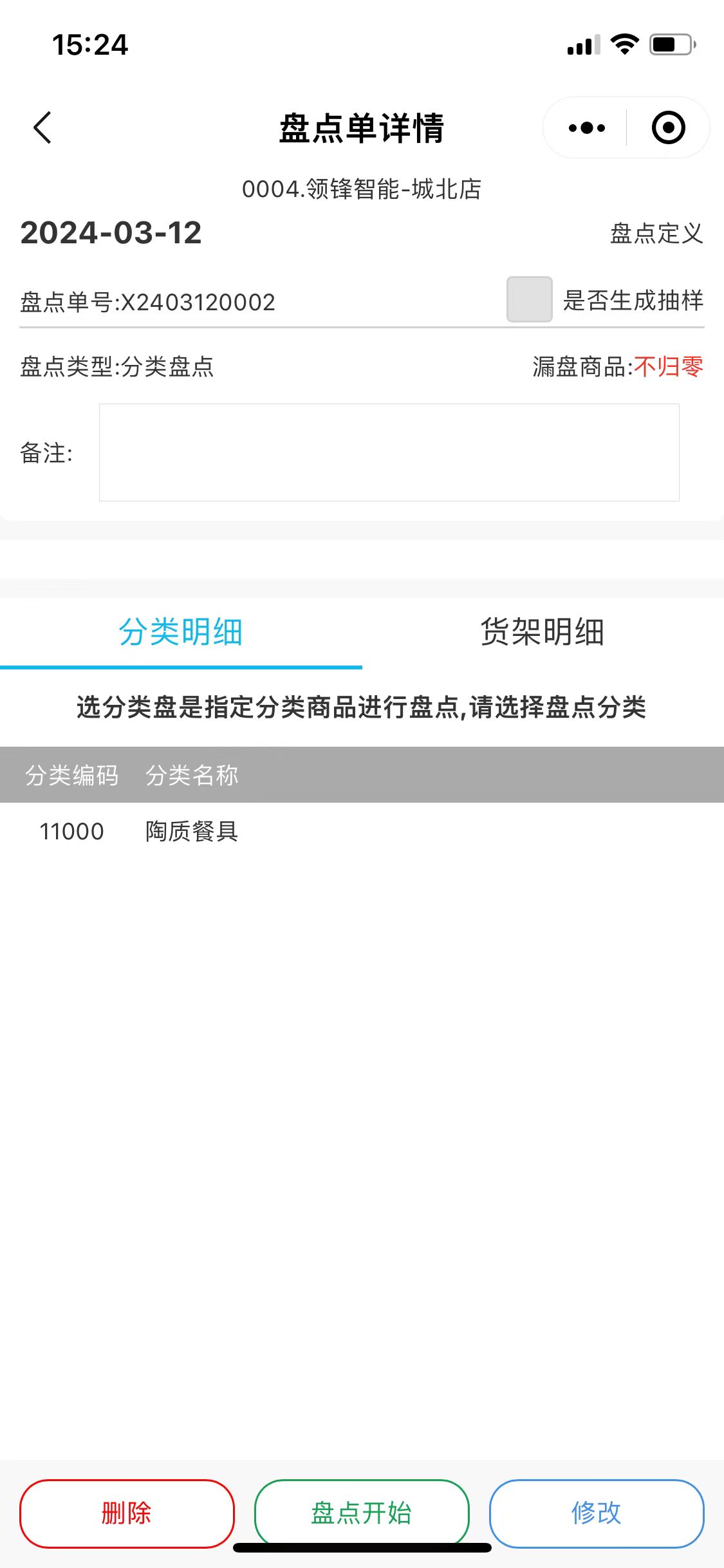
Task: Focus the 备注 remark text field
Action: coord(389,453)
